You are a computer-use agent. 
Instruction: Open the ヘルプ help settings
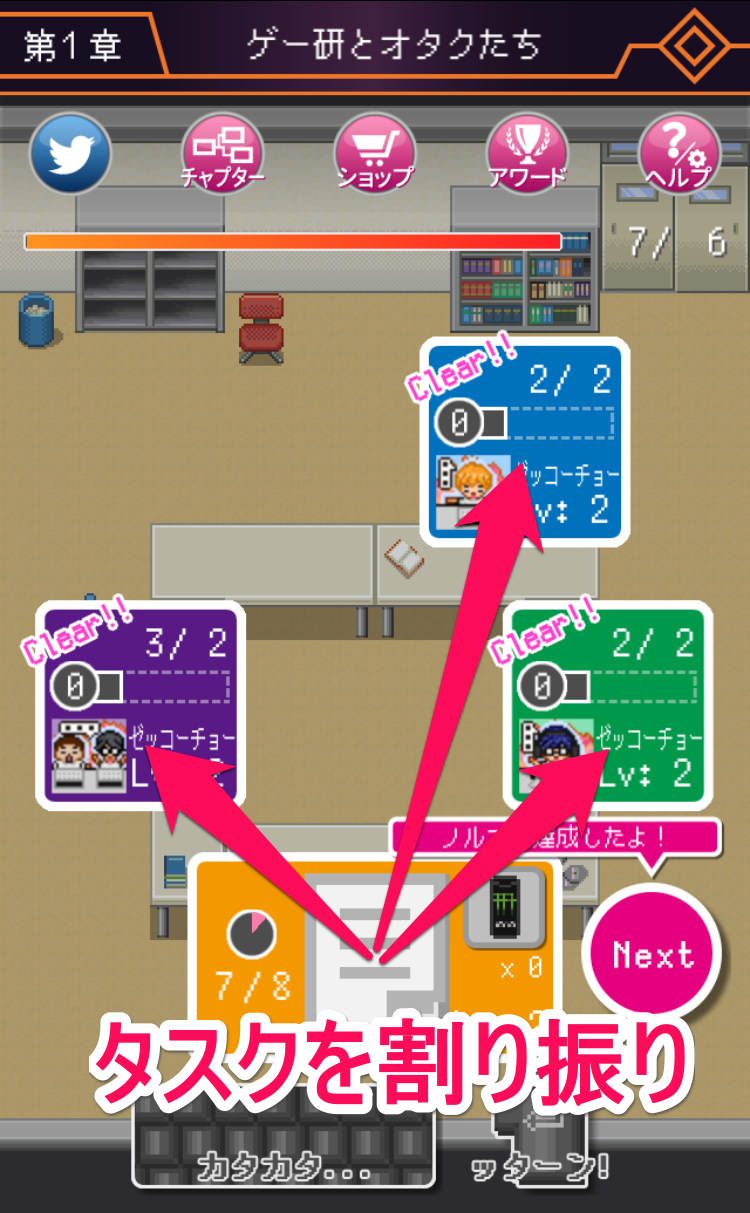tap(679, 154)
